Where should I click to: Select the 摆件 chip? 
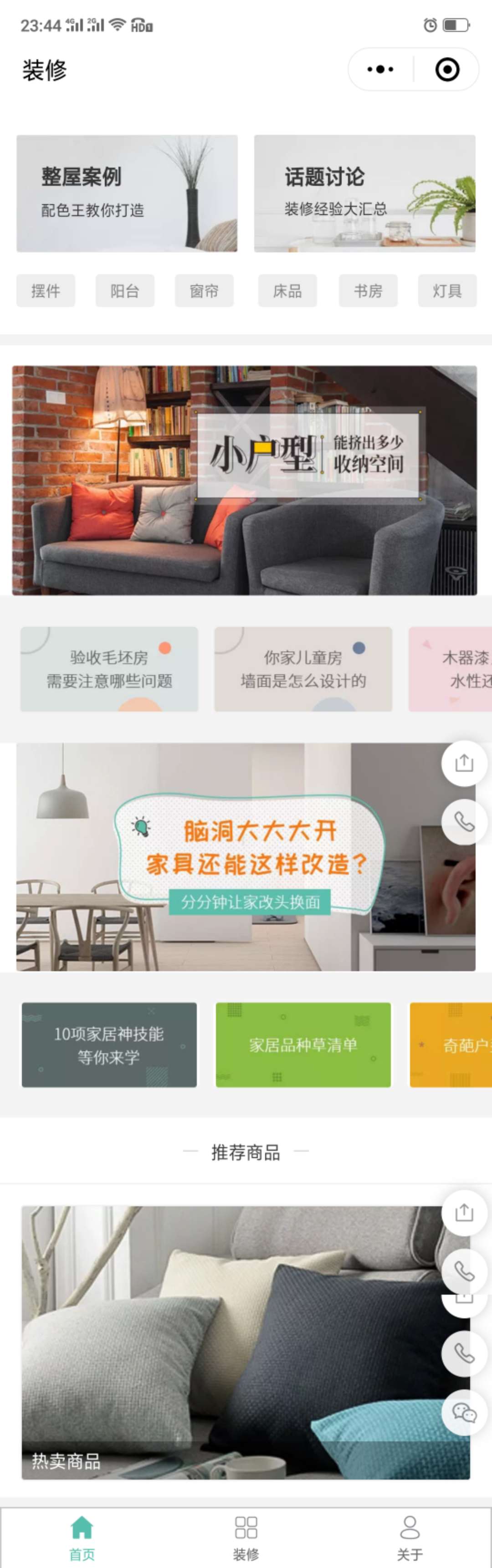tap(46, 291)
